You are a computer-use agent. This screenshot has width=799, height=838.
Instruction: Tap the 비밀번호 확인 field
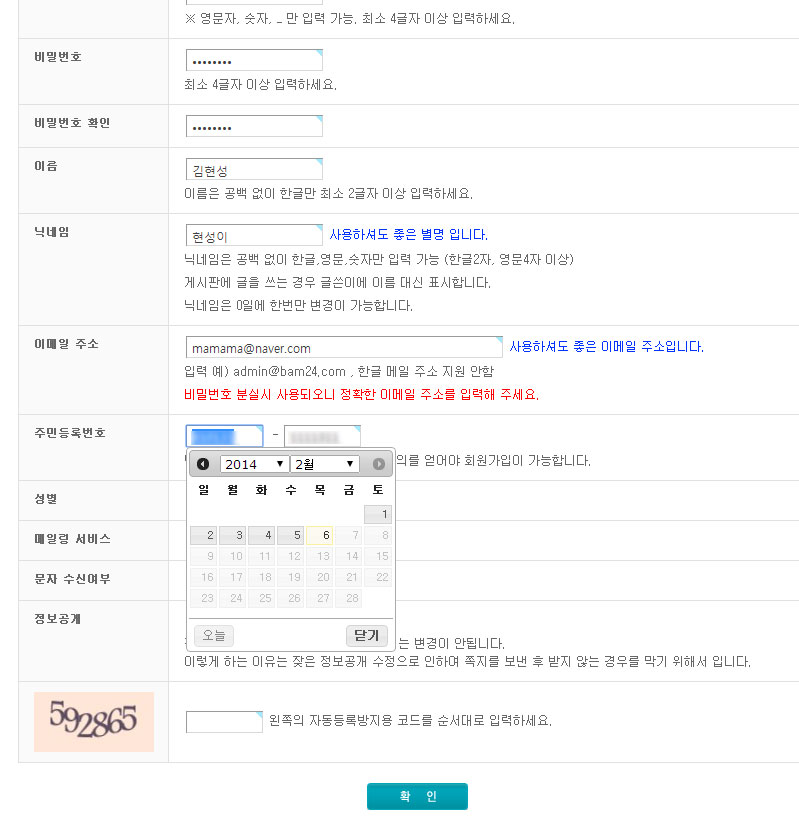[x=254, y=126]
